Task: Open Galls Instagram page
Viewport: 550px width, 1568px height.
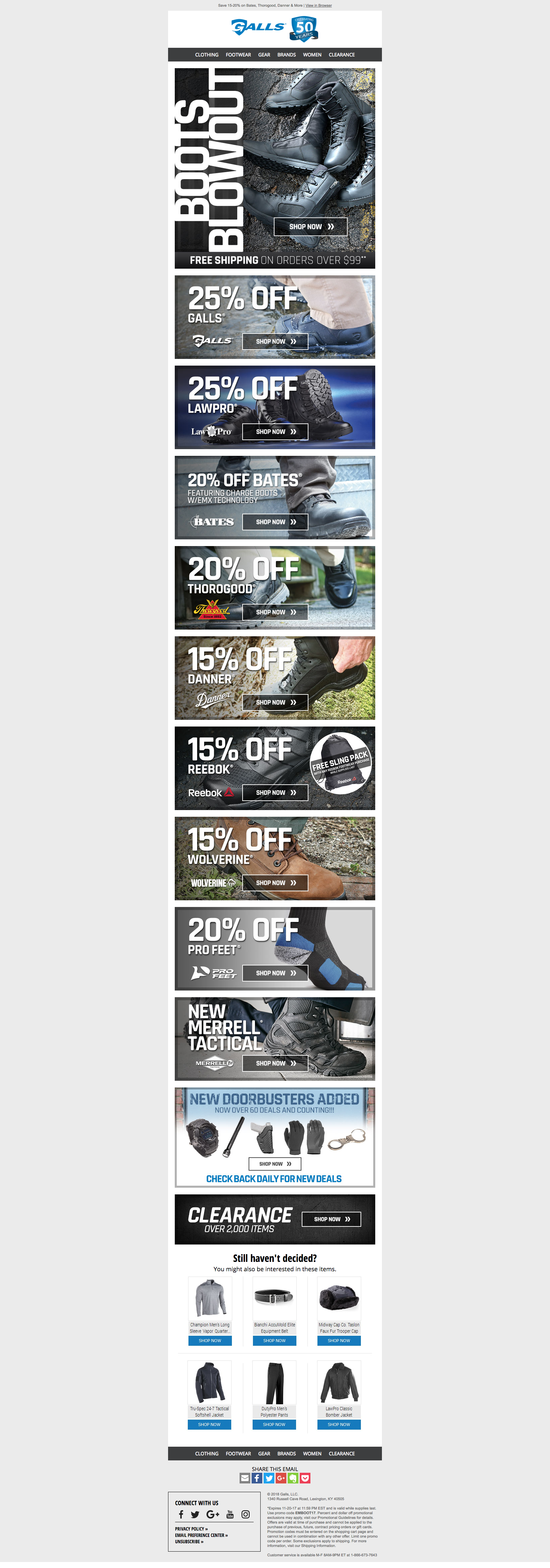Action: [246, 1515]
